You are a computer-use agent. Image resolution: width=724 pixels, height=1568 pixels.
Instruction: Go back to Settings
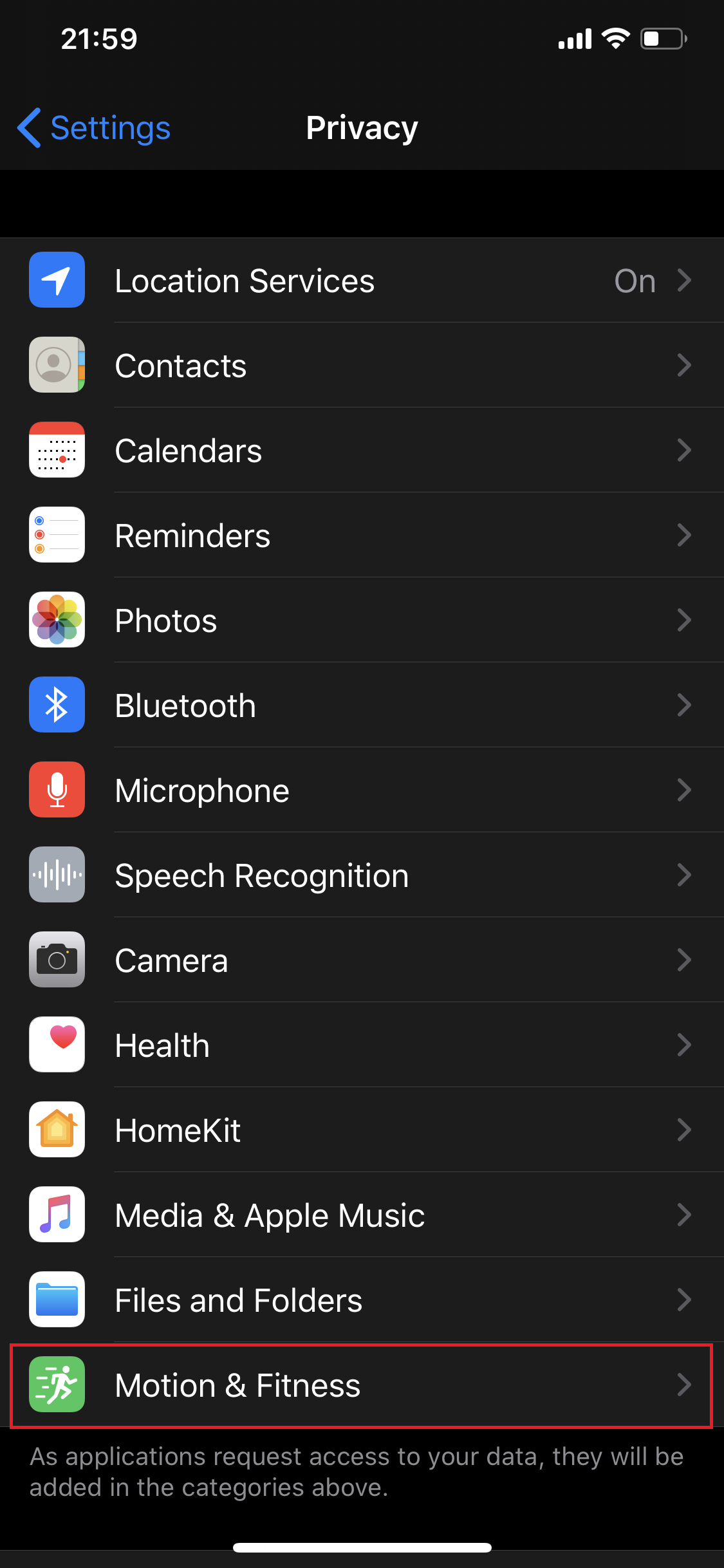pyautogui.click(x=94, y=127)
